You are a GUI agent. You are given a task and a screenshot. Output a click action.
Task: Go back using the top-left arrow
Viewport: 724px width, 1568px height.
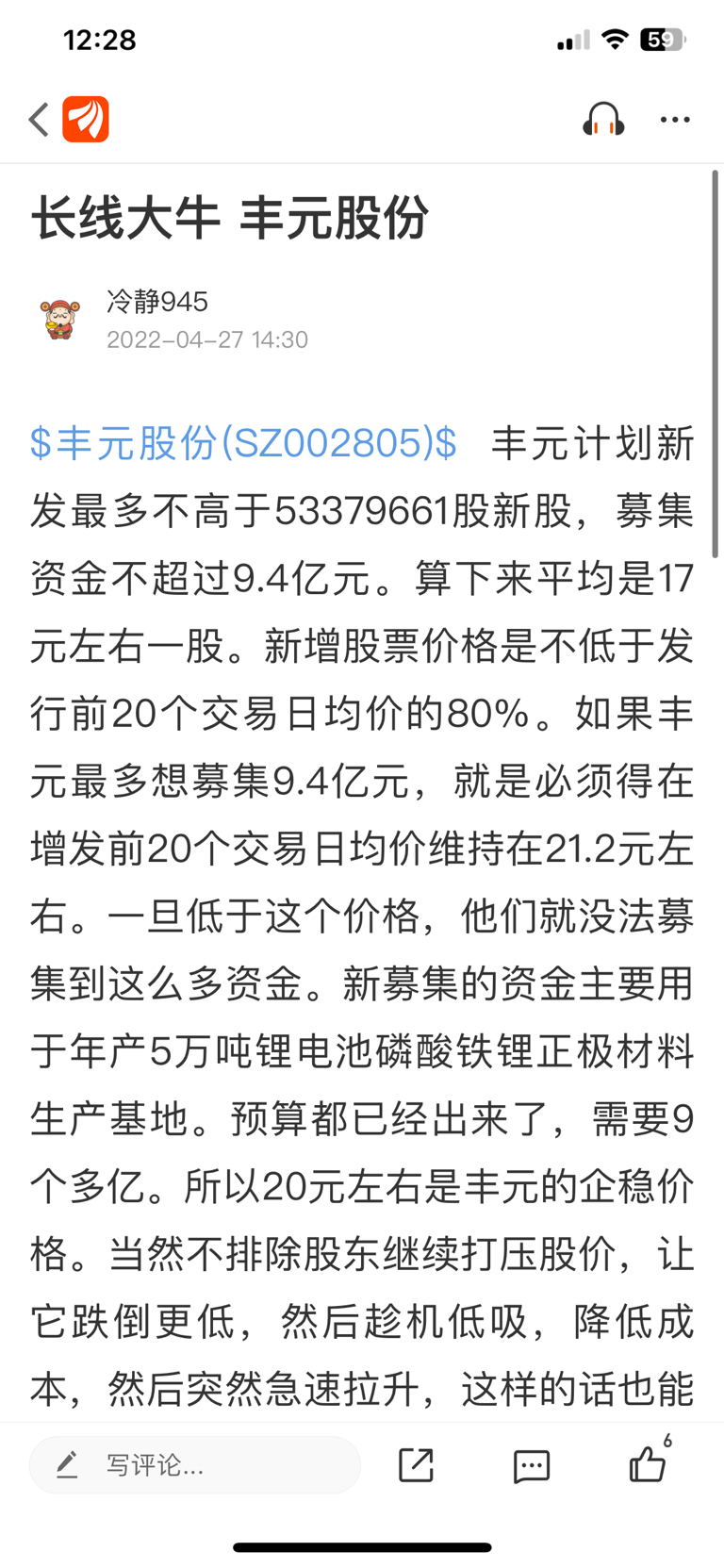click(x=39, y=120)
